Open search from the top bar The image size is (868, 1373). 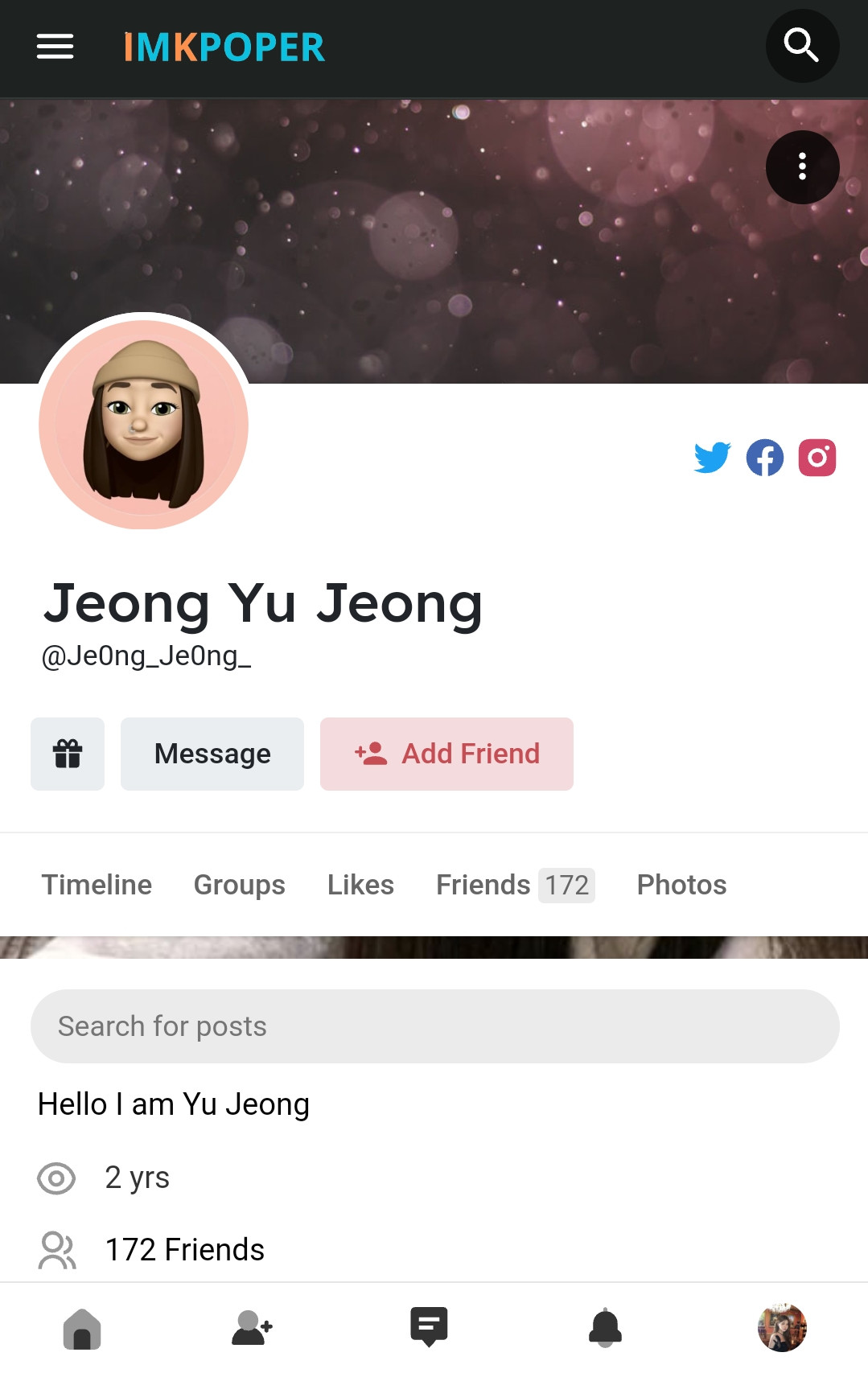[x=802, y=46]
